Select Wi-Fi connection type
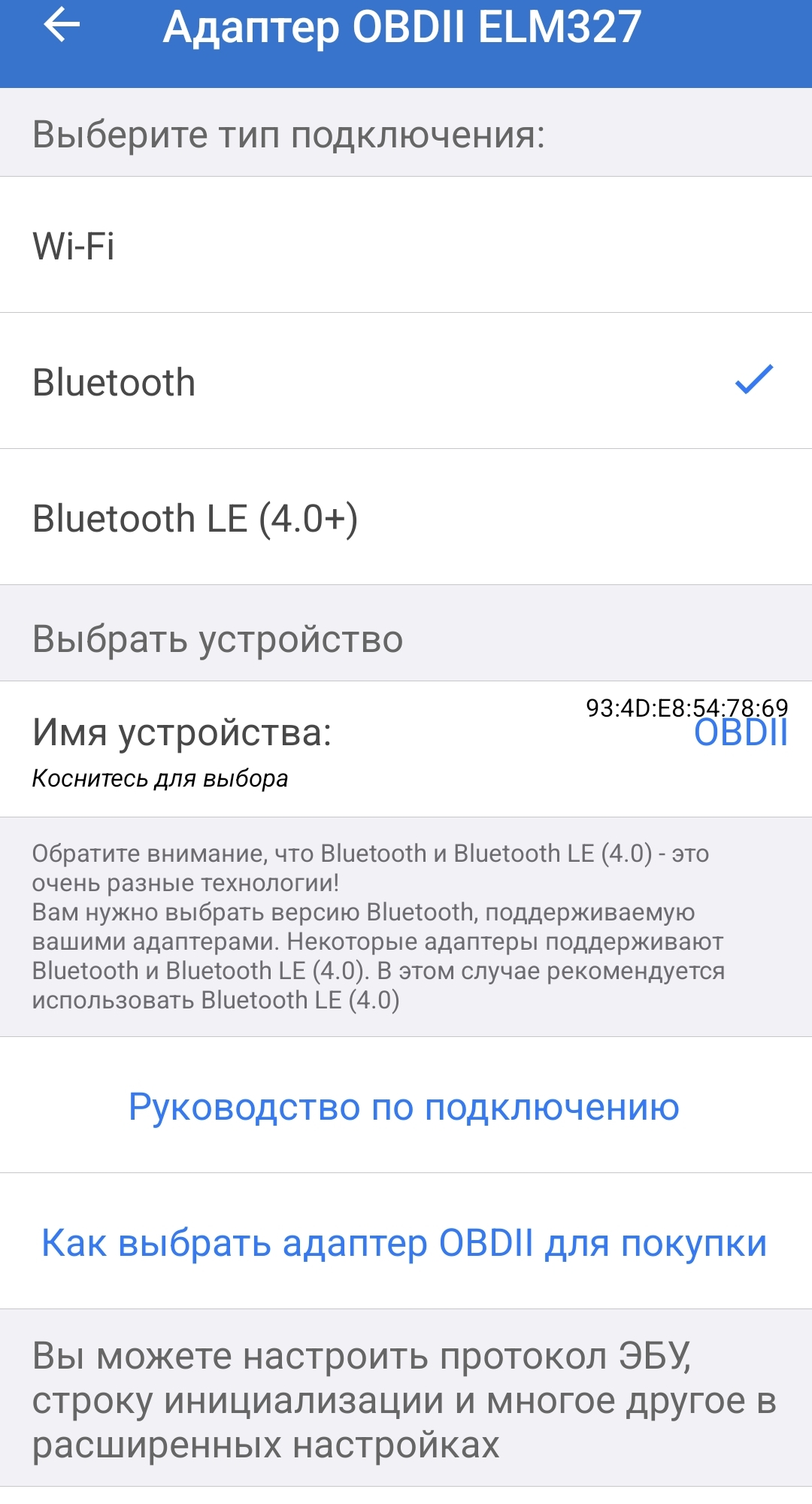This screenshot has width=812, height=1504. pyautogui.click(x=406, y=245)
